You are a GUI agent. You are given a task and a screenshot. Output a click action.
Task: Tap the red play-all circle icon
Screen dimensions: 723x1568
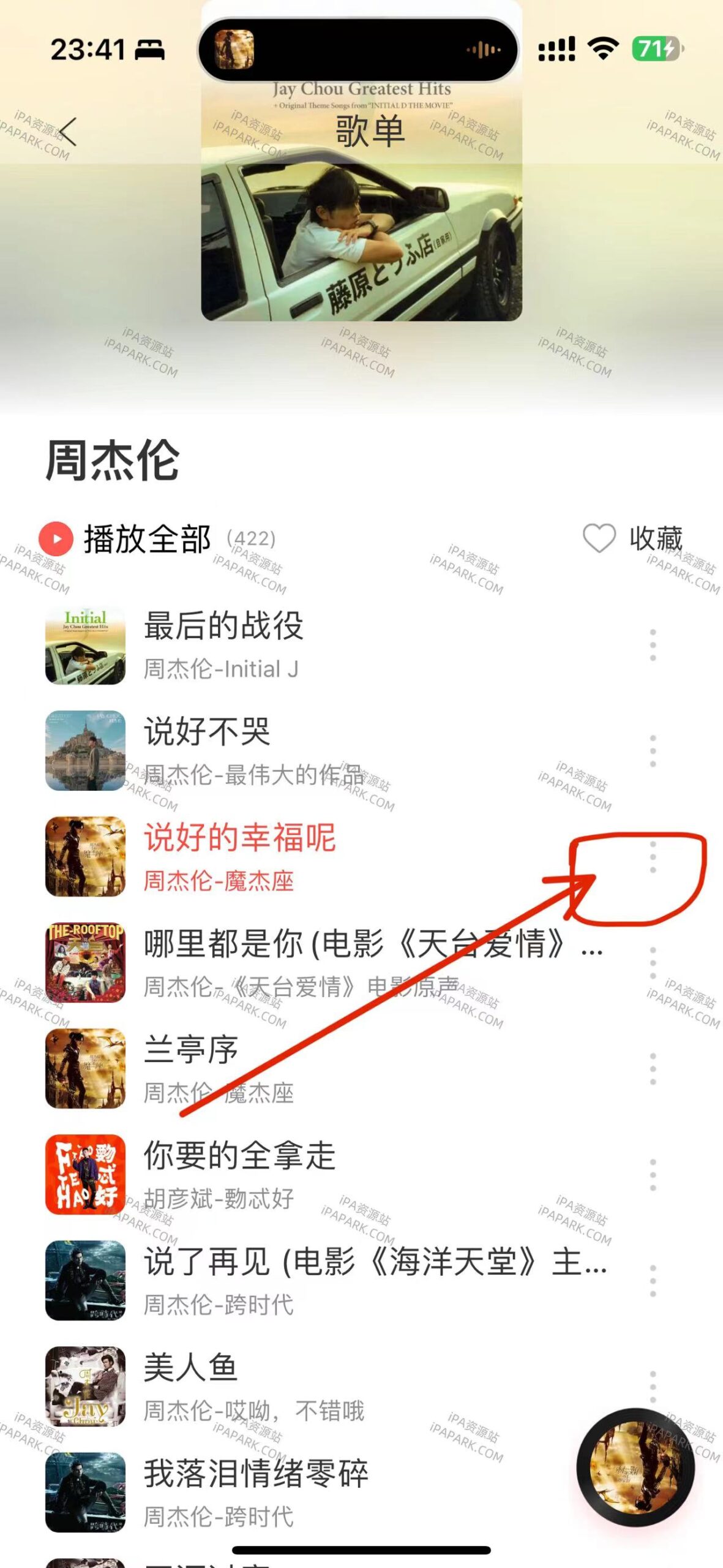[x=57, y=537]
